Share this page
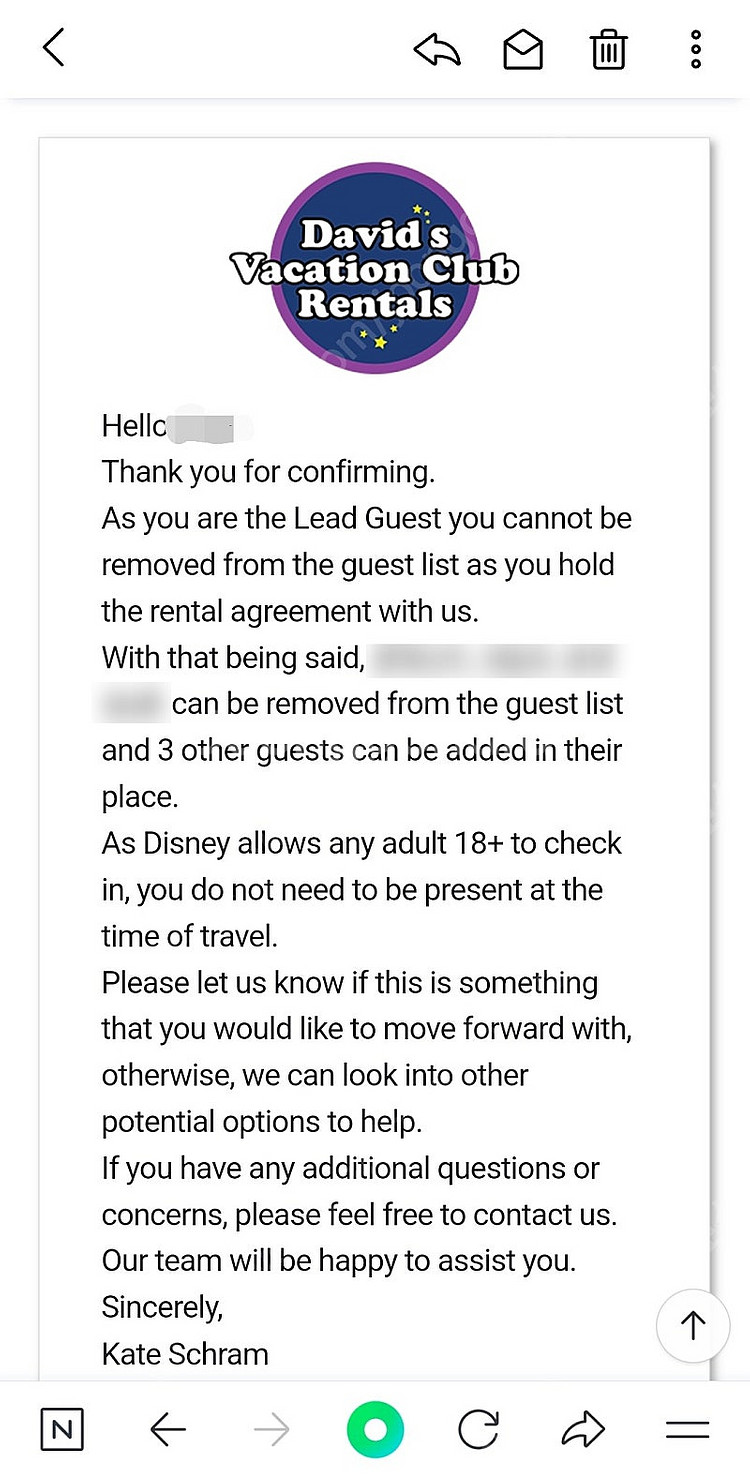 (583, 1430)
